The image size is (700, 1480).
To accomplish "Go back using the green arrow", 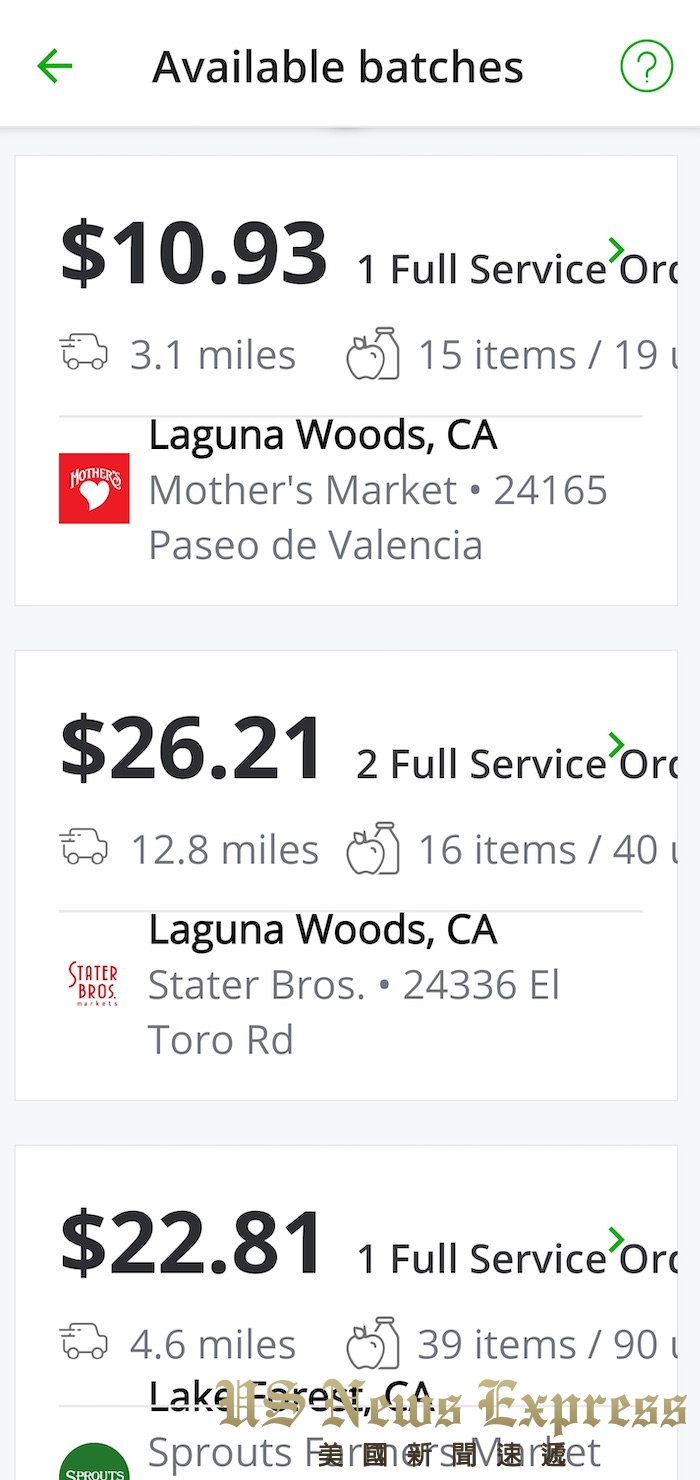I will click(55, 67).
